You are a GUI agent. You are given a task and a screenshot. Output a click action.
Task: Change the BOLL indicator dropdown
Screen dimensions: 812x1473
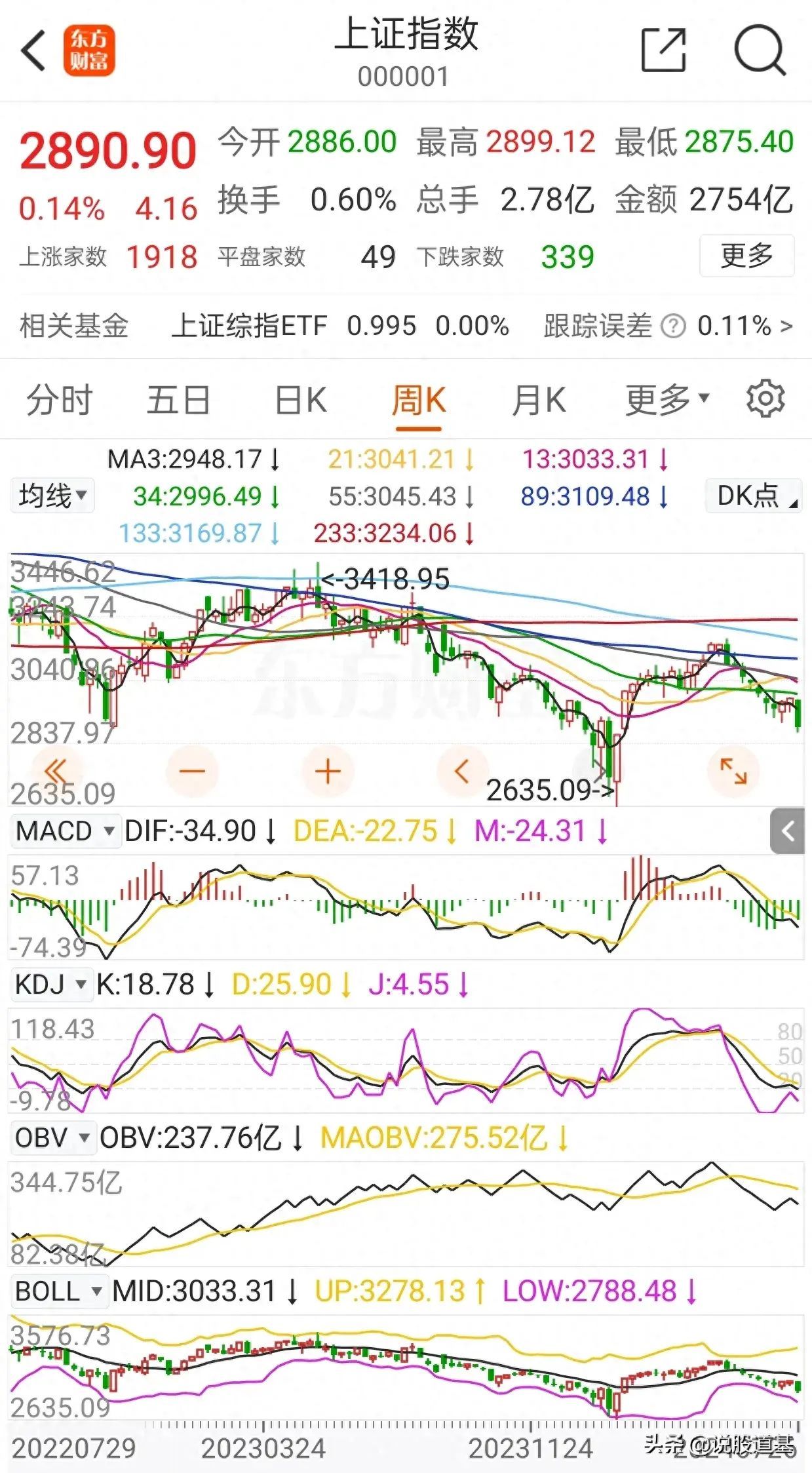58,1291
